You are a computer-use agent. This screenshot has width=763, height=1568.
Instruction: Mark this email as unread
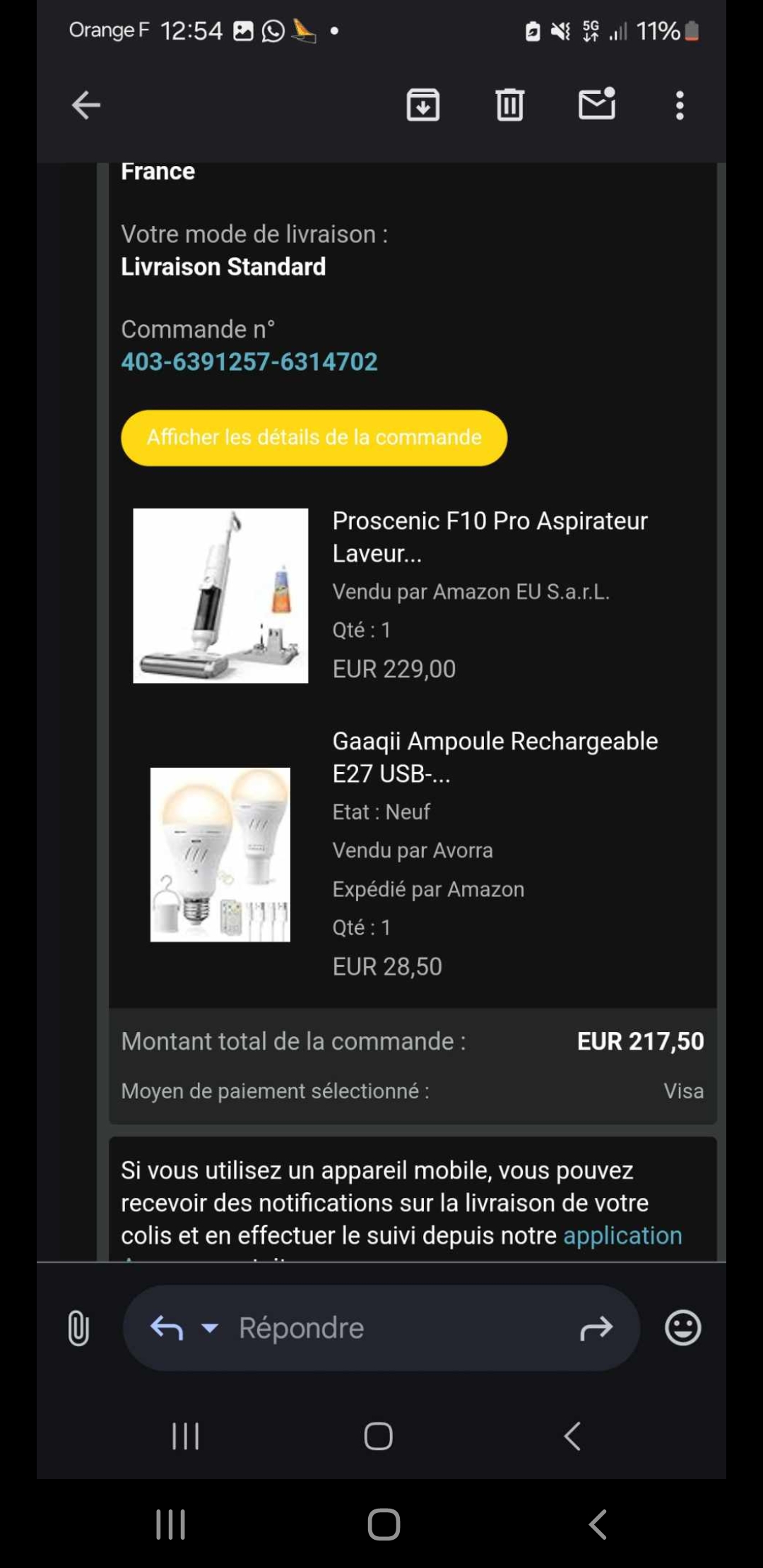pos(596,104)
